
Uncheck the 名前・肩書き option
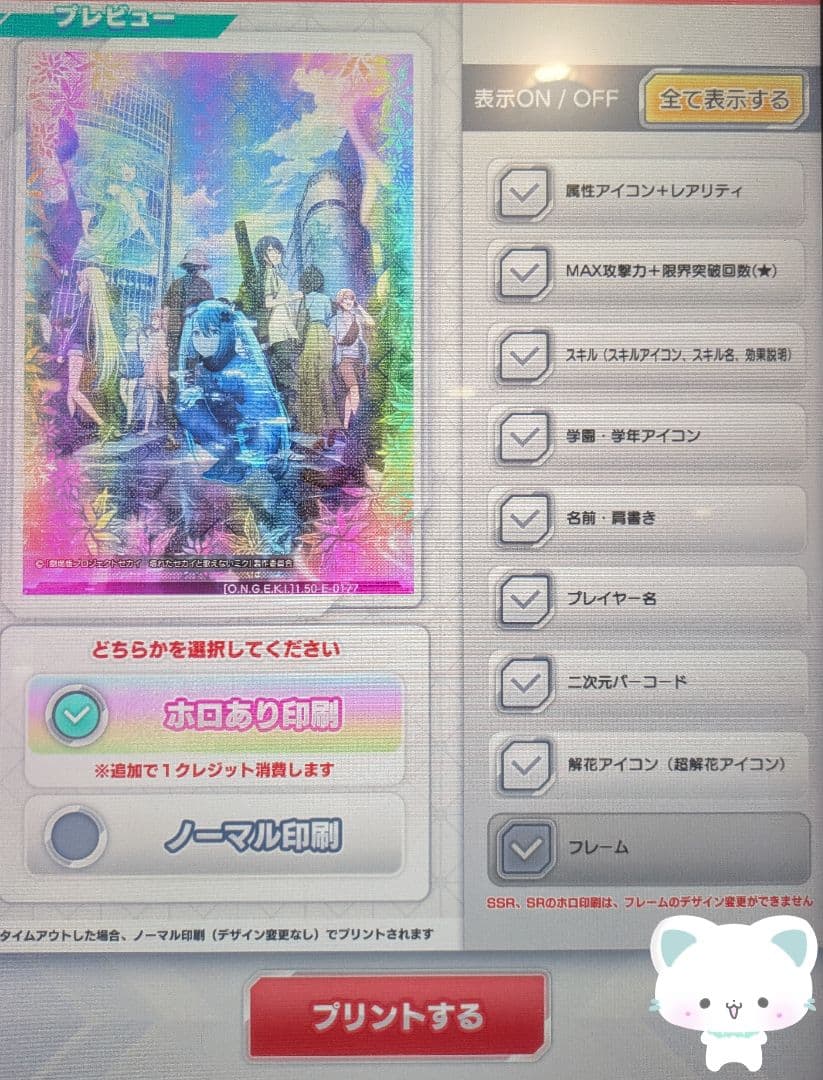pos(523,518)
